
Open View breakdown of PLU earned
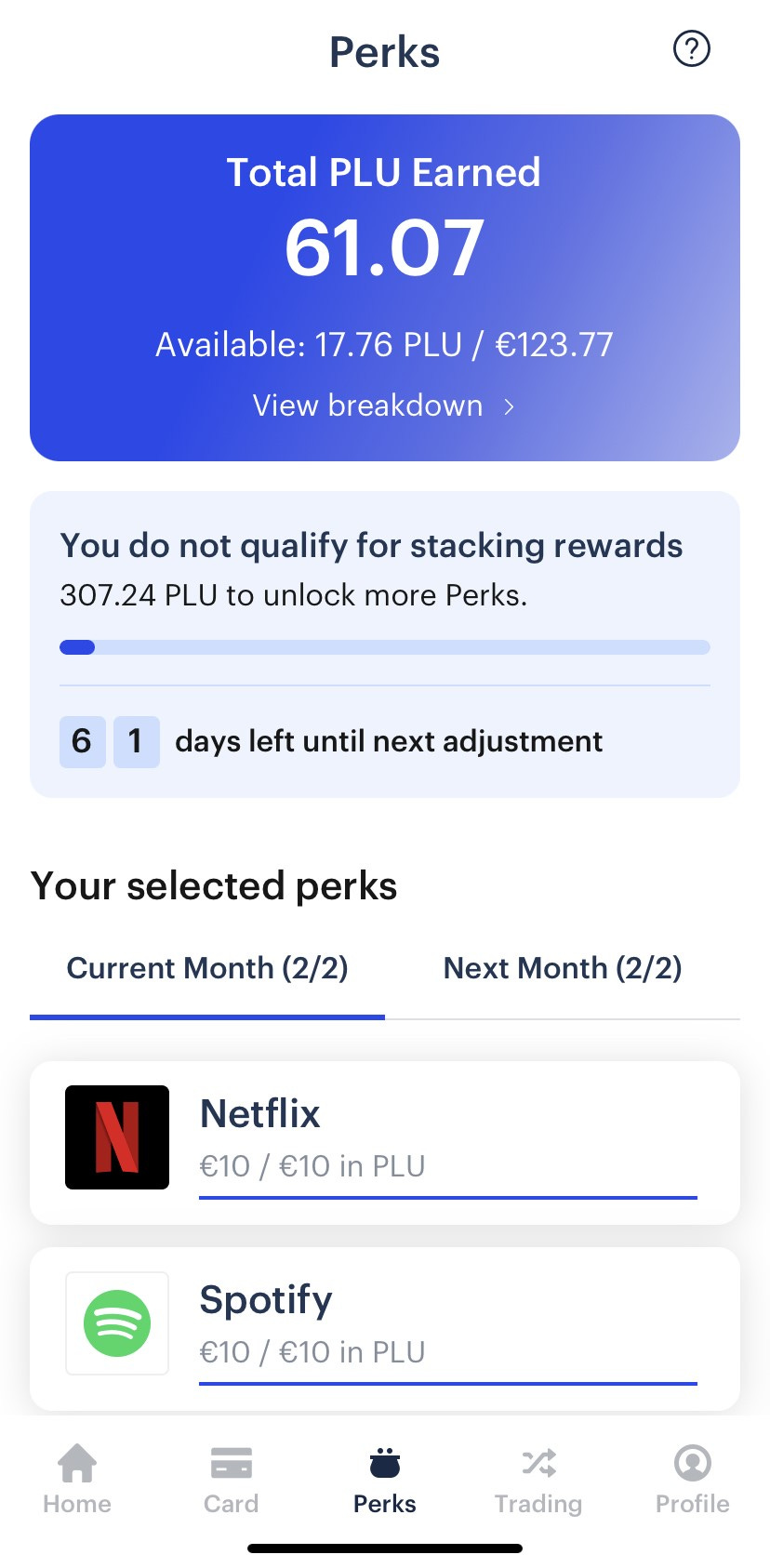[384, 405]
